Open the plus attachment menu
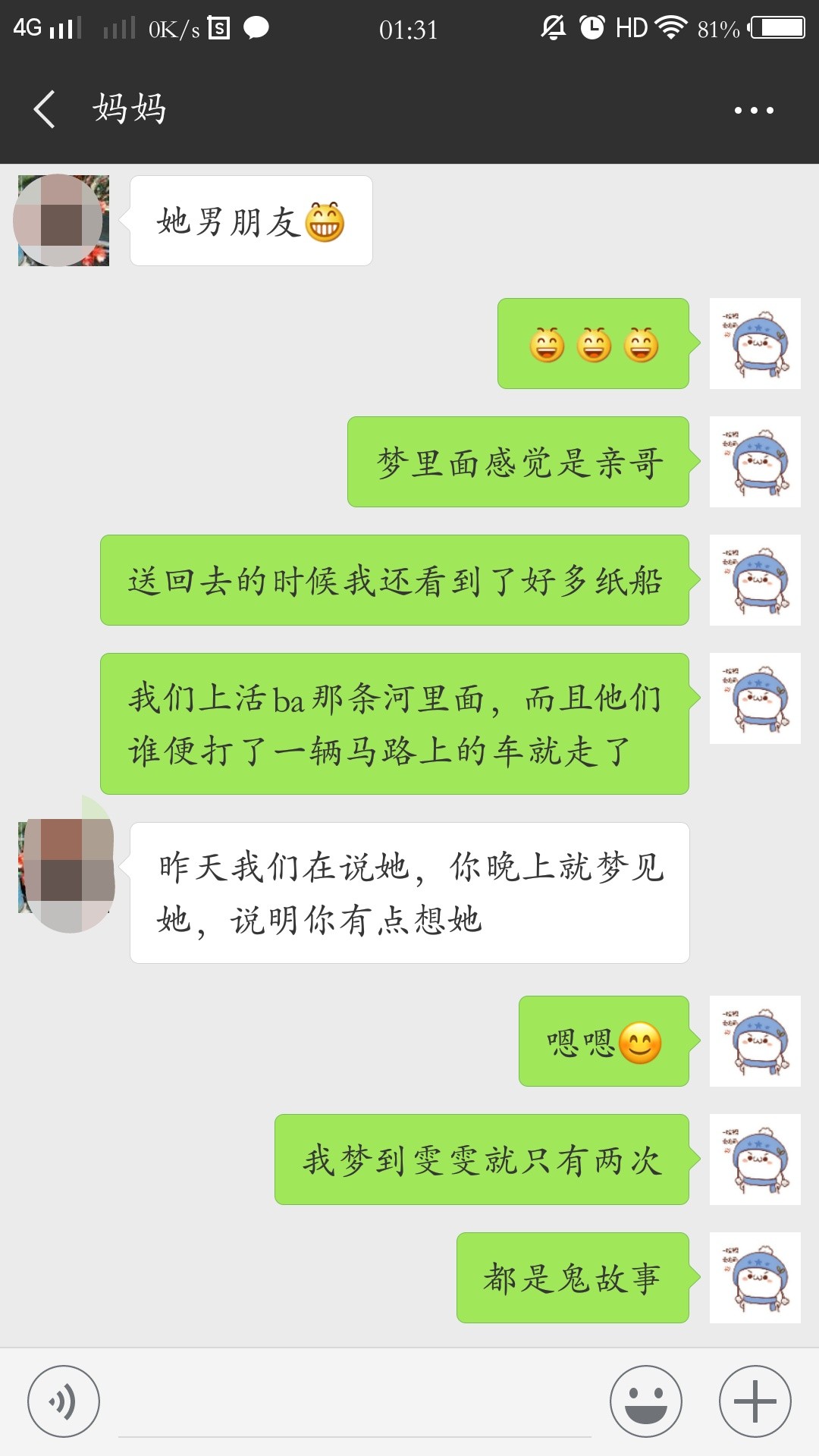The height and width of the screenshot is (1456, 819). point(755,1401)
